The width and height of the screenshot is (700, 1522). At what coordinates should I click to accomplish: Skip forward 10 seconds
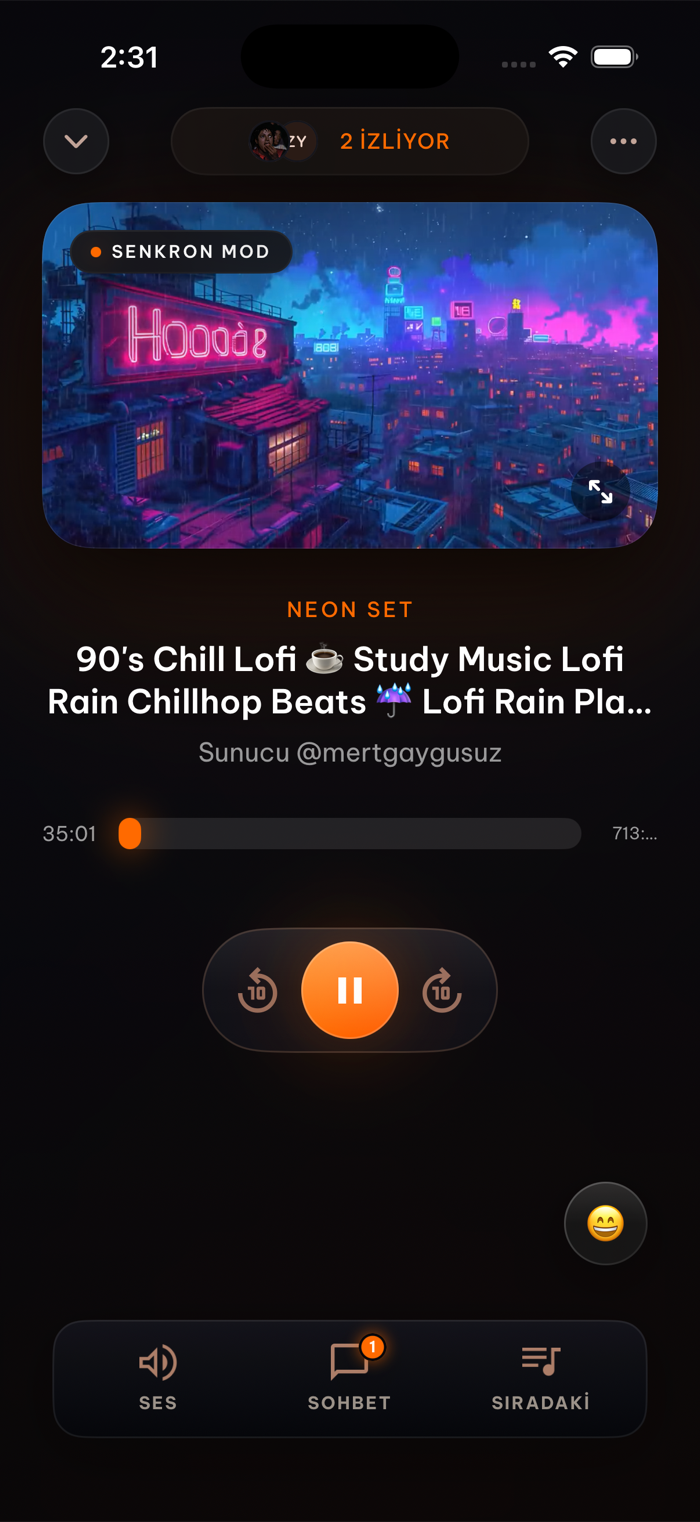(x=442, y=991)
